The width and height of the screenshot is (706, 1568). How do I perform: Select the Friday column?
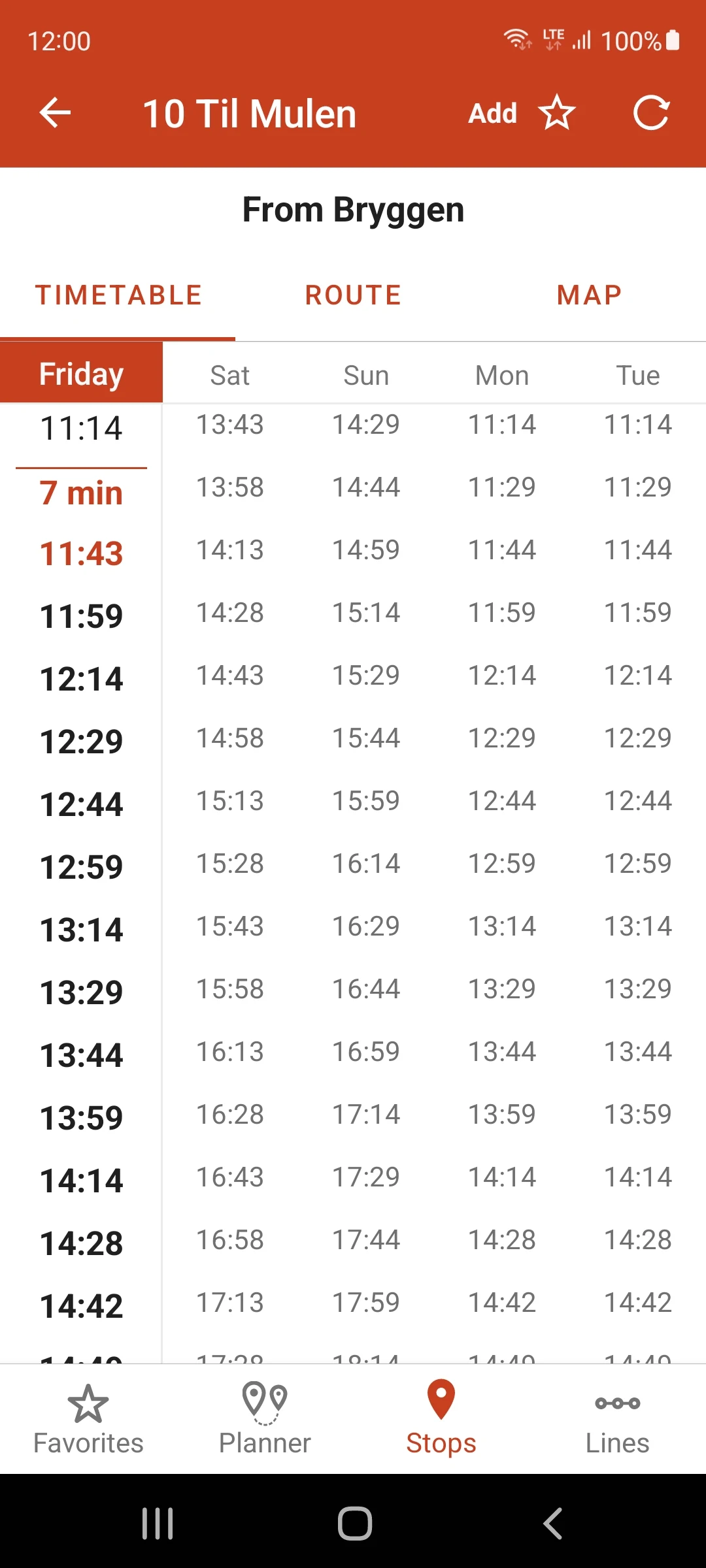click(x=81, y=374)
